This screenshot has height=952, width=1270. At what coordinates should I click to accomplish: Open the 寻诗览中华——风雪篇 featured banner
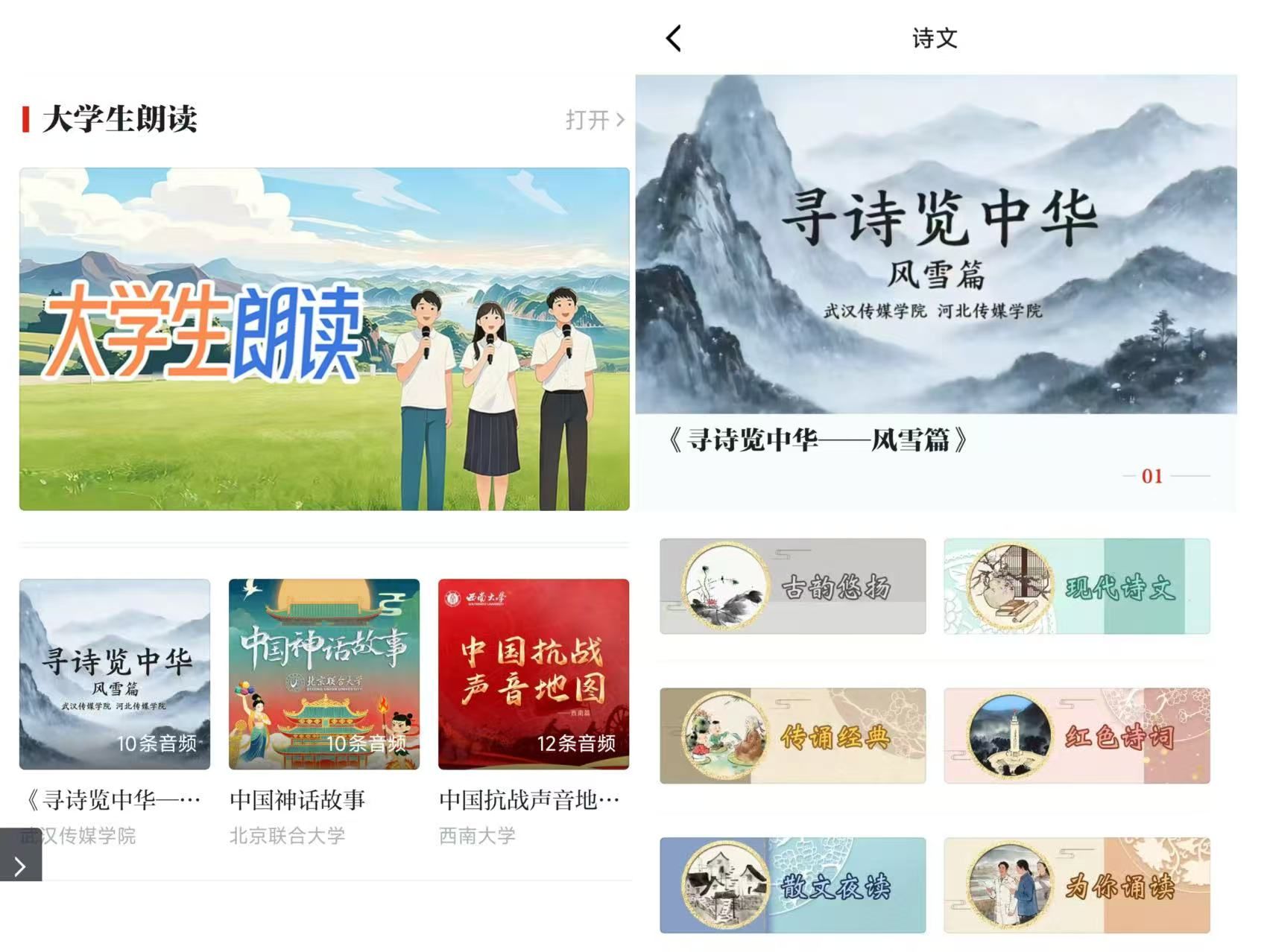tap(935, 246)
